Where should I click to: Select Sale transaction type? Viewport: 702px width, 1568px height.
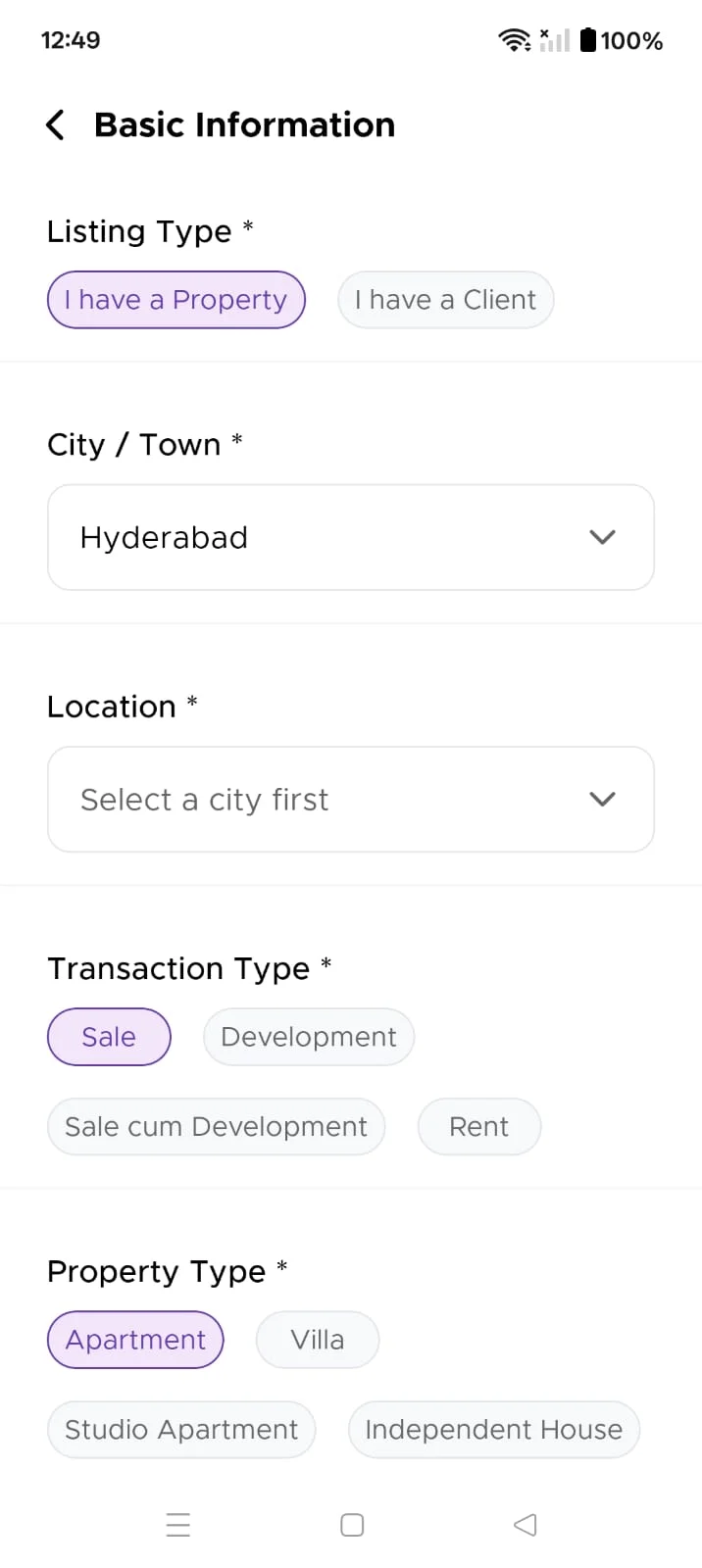pos(109,1037)
